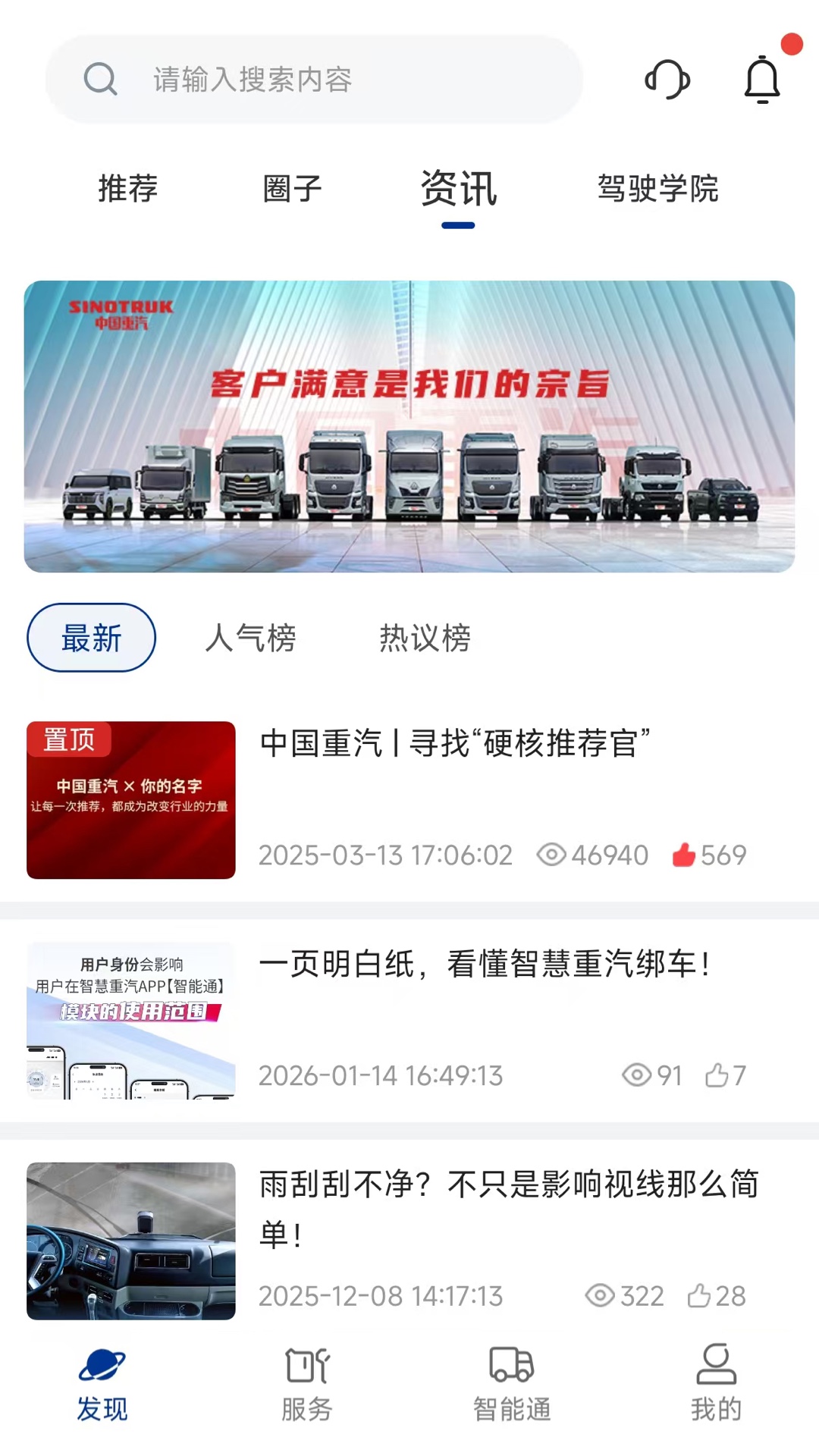Select the 最新 filter chip
This screenshot has height=1456, width=819.
point(89,639)
